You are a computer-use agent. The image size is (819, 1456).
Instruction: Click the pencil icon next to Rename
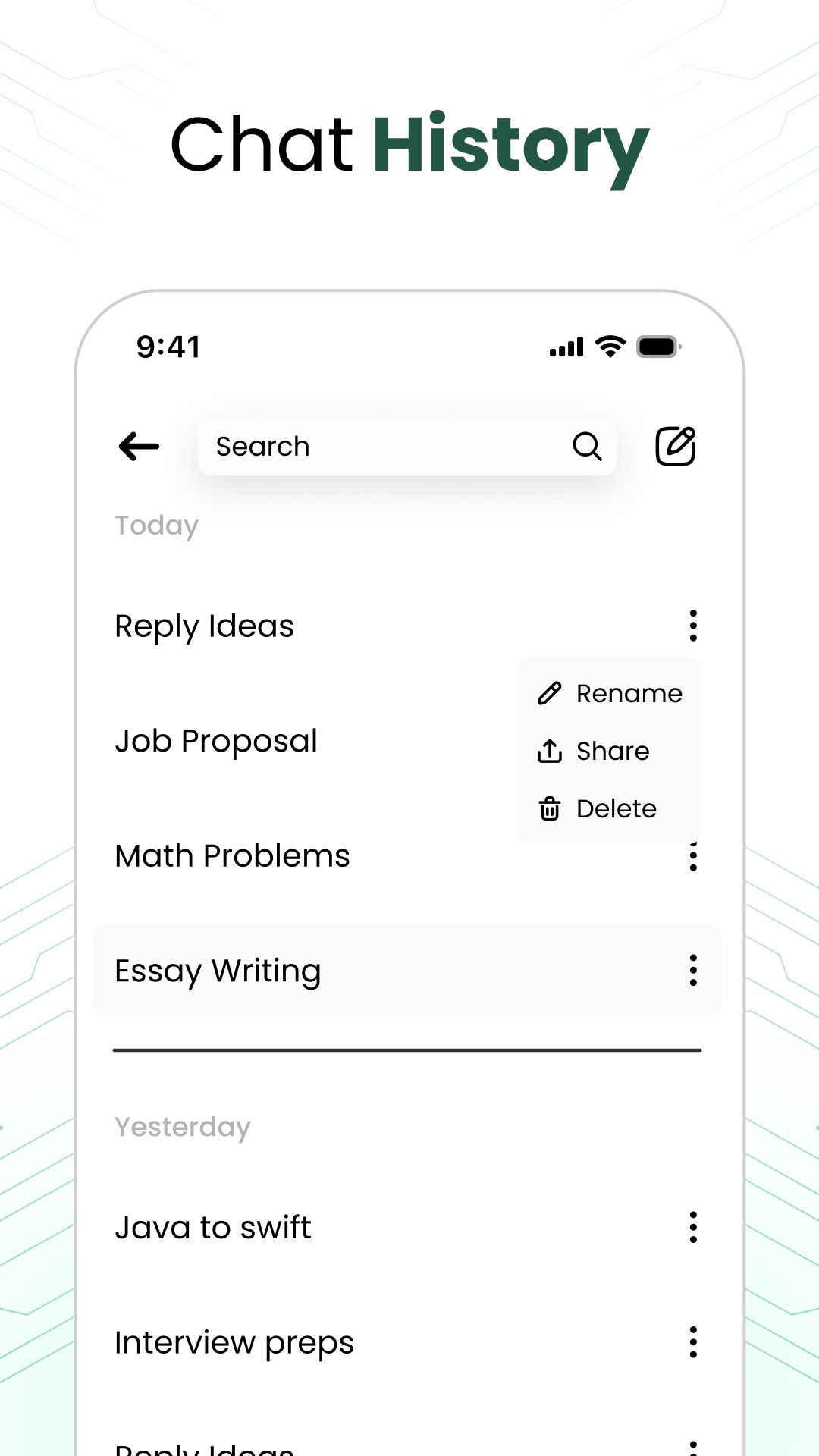click(x=549, y=692)
